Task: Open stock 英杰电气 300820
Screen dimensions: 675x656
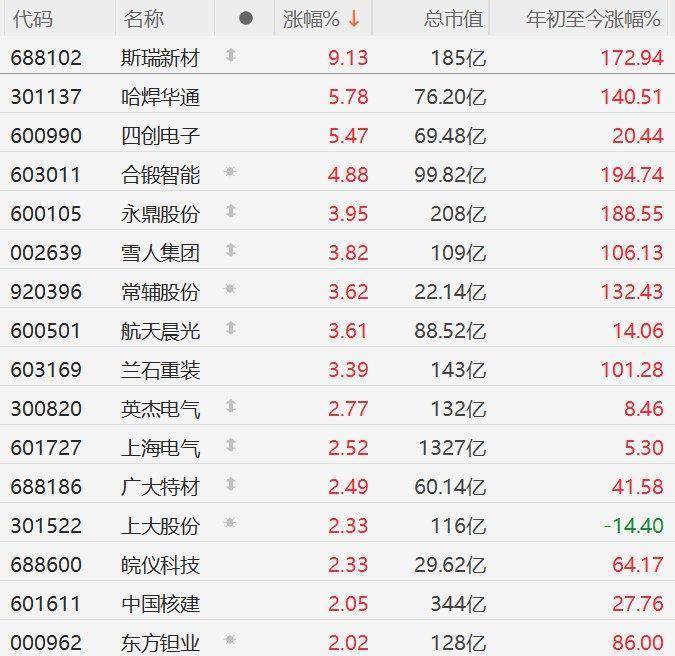Action: click(159, 409)
